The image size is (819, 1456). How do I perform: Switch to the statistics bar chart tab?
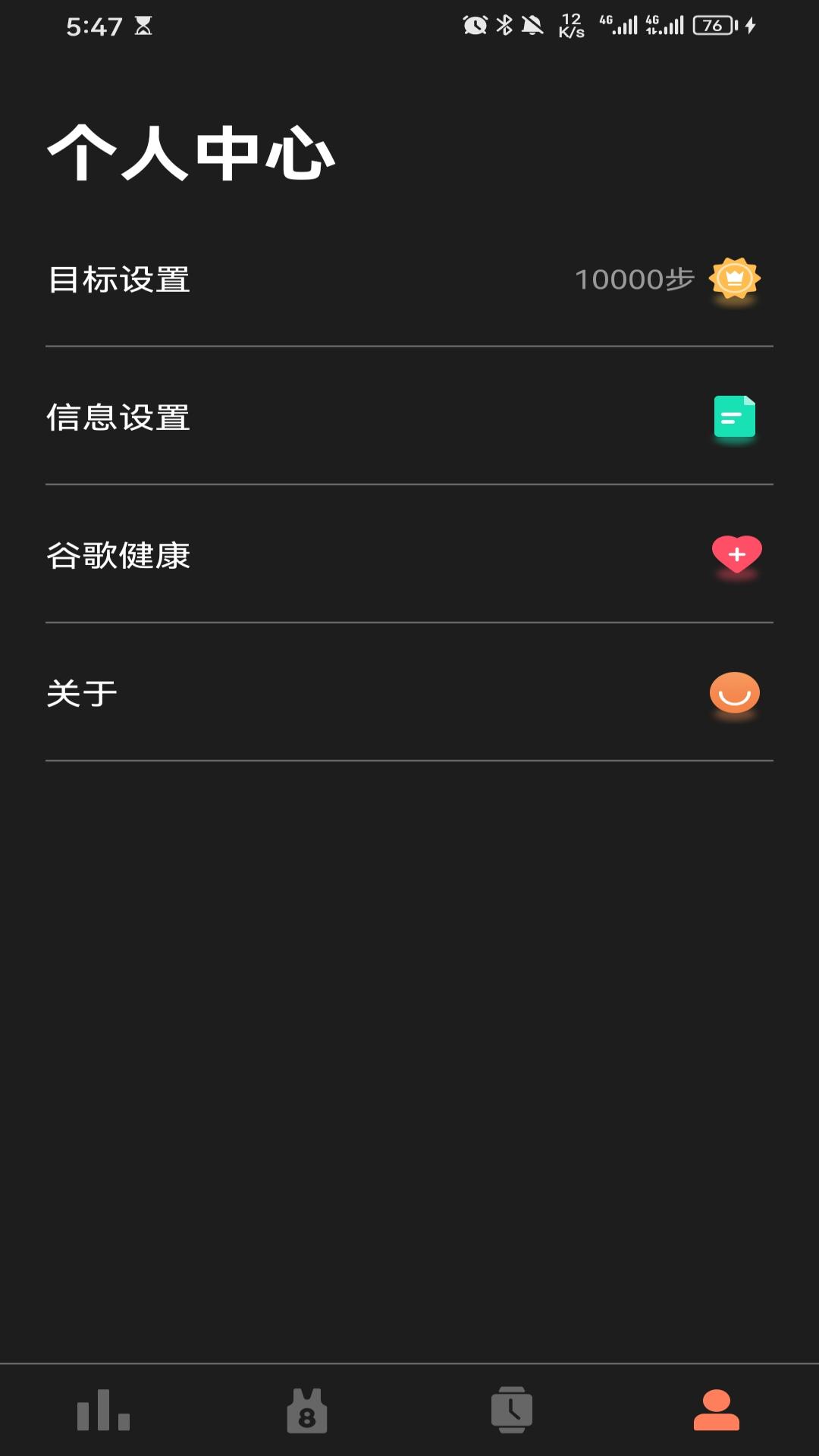pos(103,1410)
